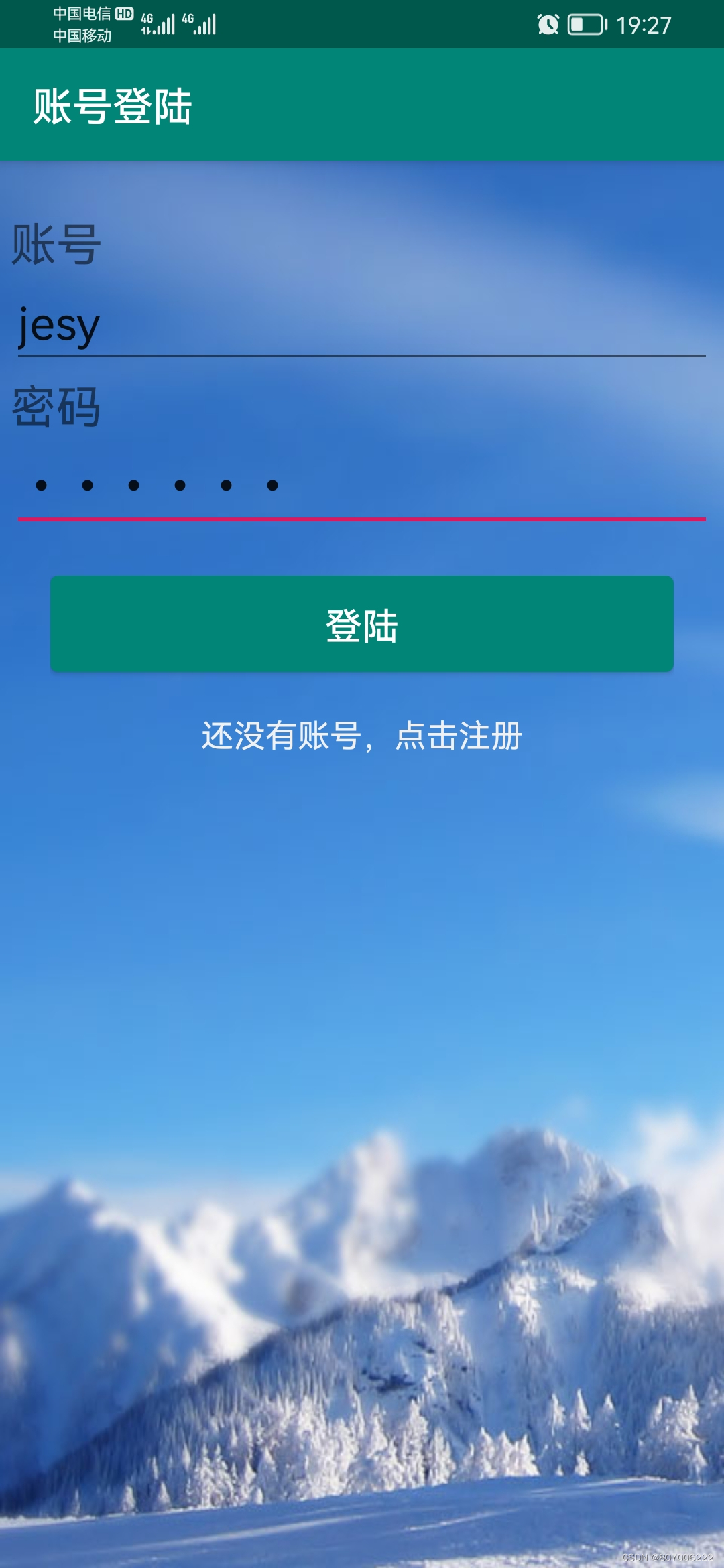
Task: Tap the second 4G signal strength icon
Action: [x=199, y=25]
